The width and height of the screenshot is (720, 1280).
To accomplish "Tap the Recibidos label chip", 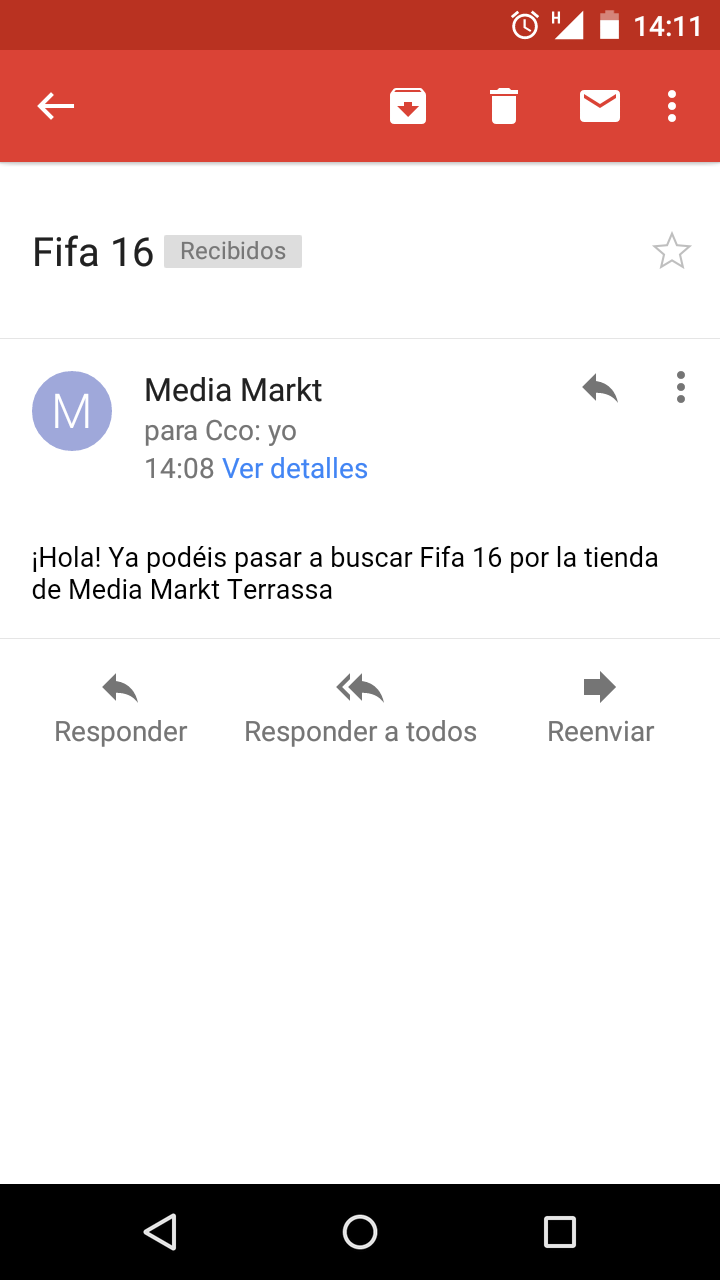I will pyautogui.click(x=233, y=251).
